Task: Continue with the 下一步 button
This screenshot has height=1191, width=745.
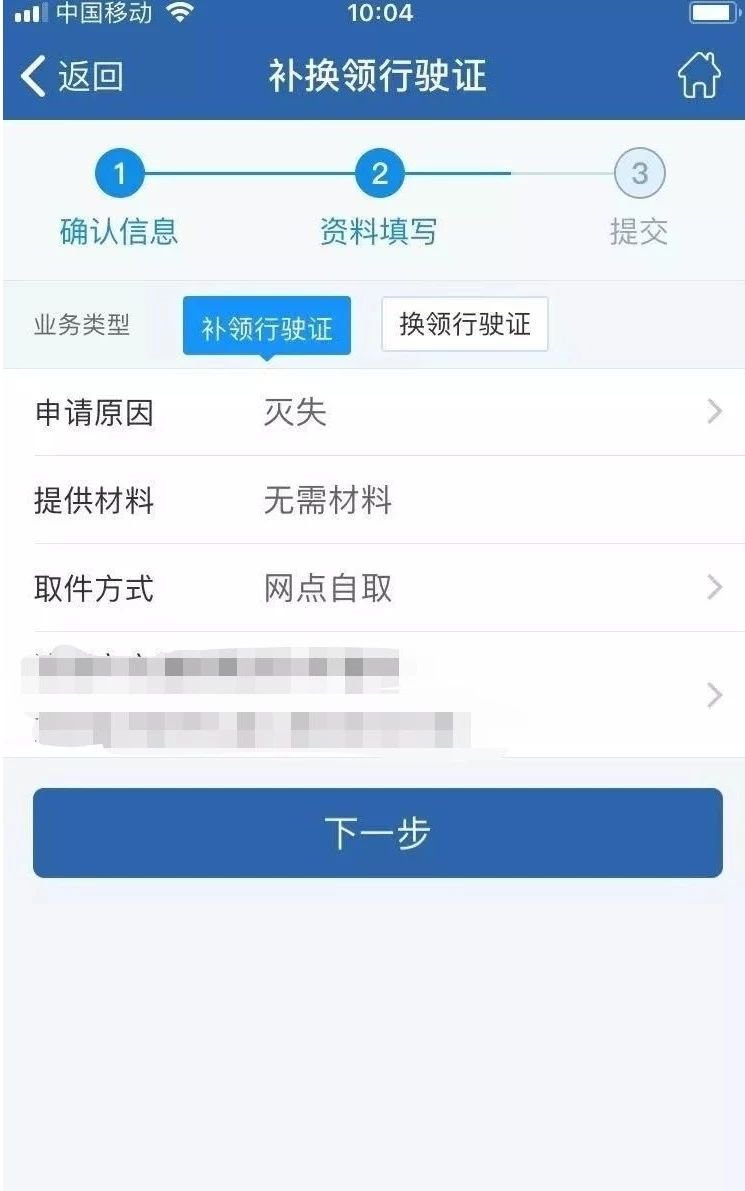Action: (x=378, y=833)
